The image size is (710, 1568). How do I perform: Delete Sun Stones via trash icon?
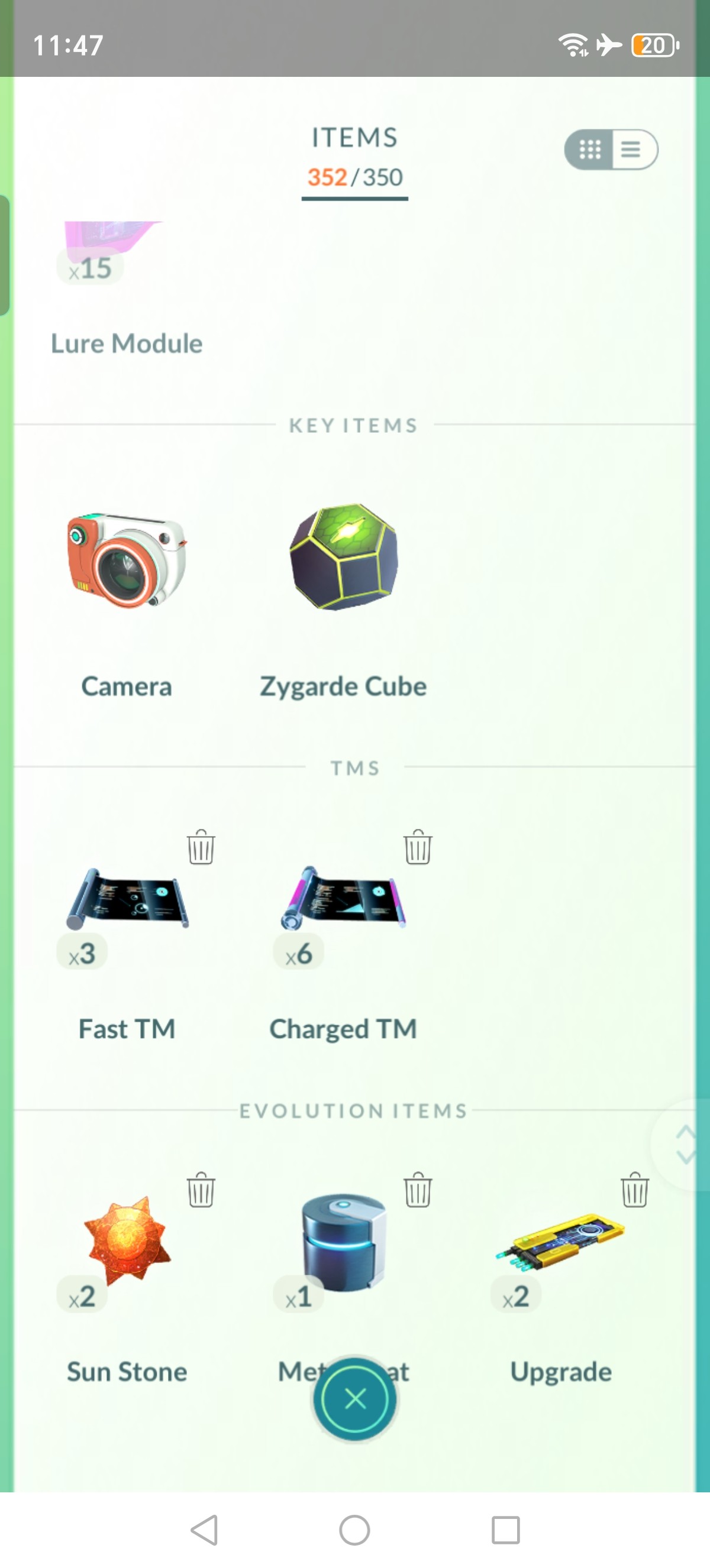(201, 1190)
